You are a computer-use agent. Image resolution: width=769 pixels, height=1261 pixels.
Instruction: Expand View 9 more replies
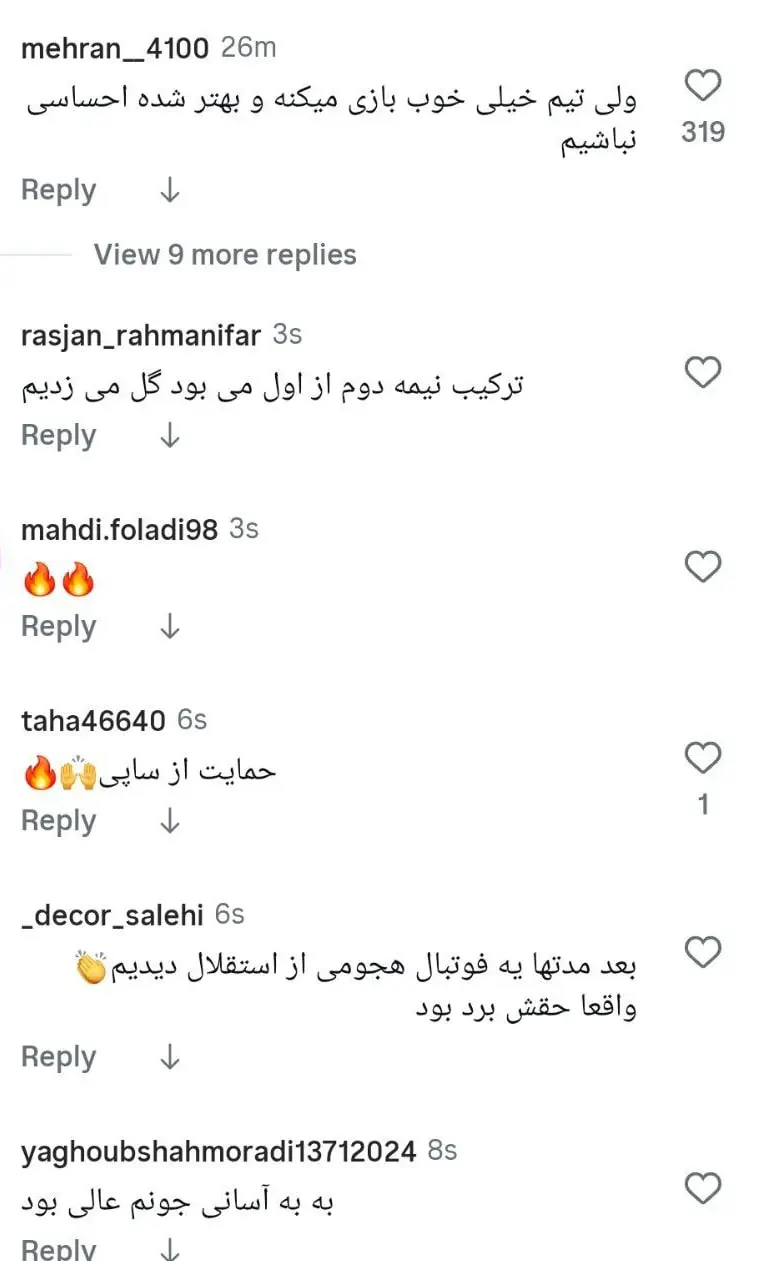tap(224, 255)
